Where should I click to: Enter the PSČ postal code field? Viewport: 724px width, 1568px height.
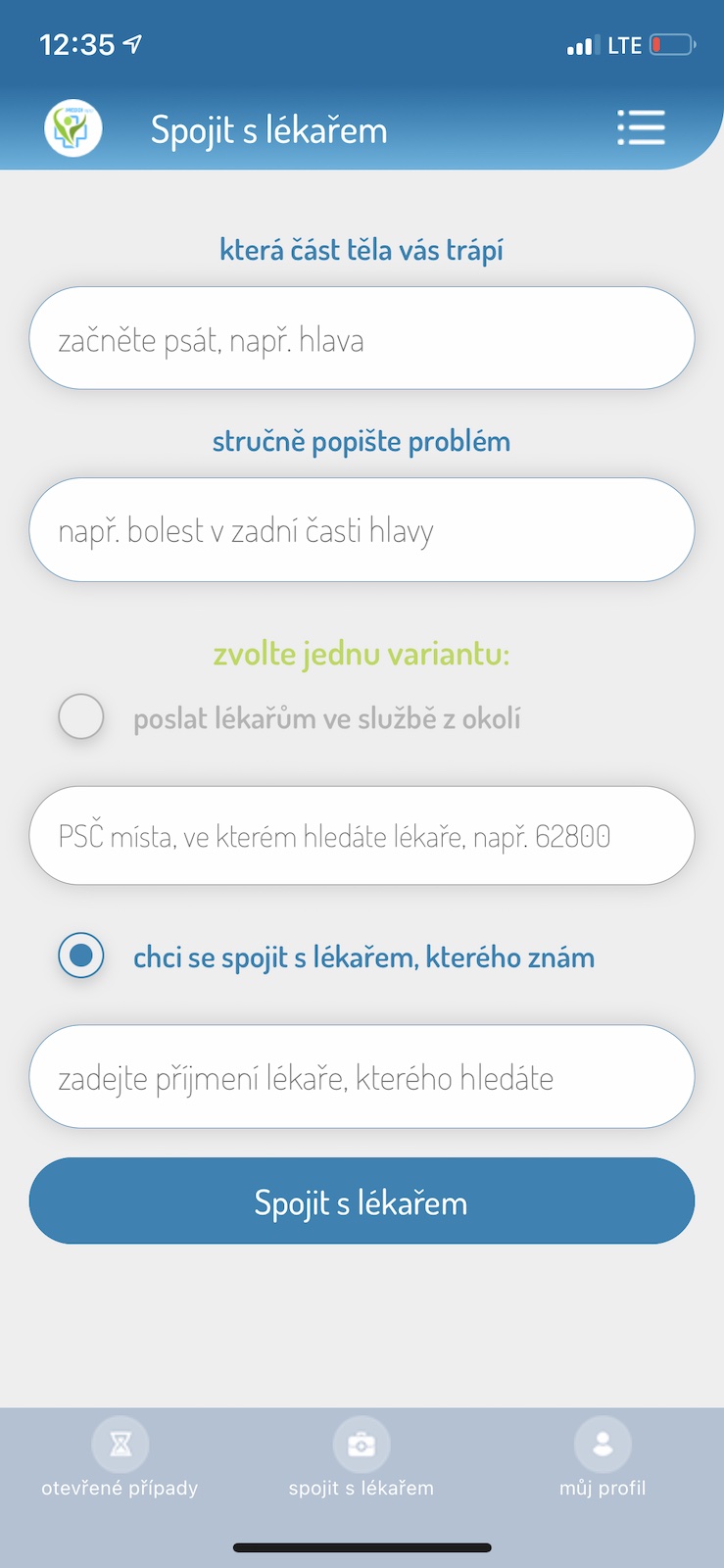click(x=362, y=836)
